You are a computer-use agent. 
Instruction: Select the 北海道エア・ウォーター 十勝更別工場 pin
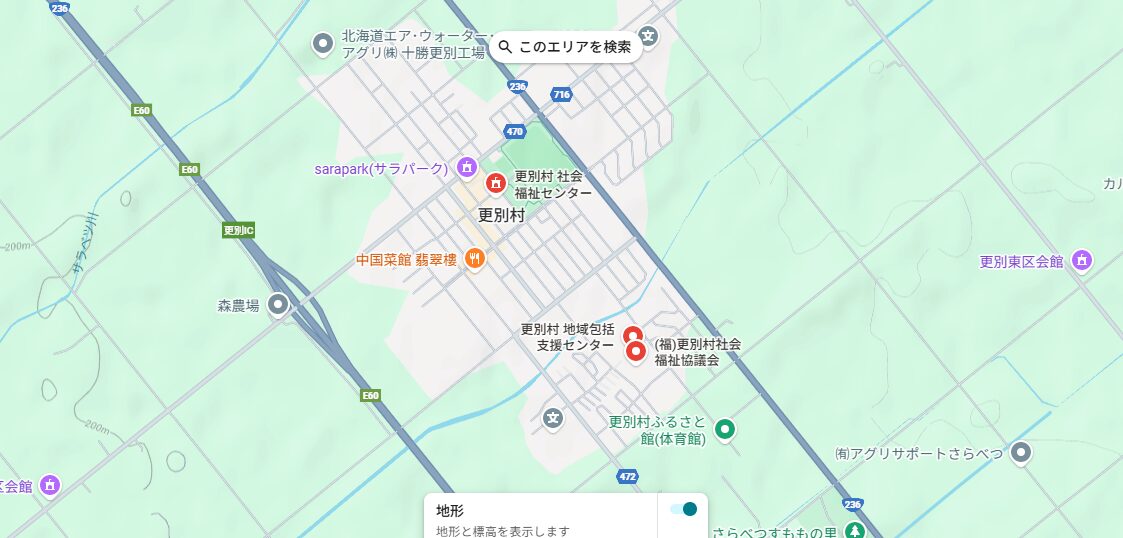click(322, 43)
